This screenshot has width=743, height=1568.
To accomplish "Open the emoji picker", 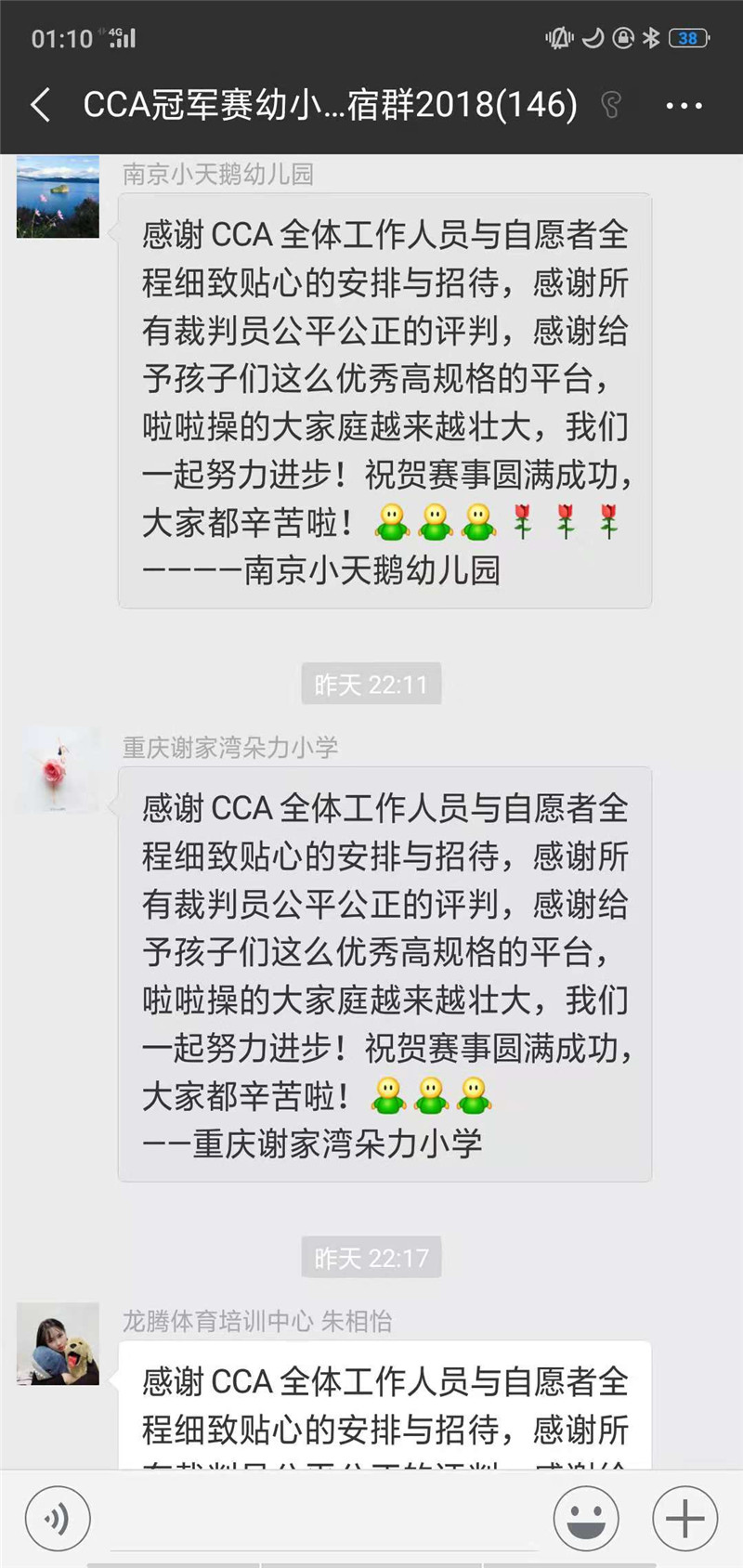I will [586, 1519].
